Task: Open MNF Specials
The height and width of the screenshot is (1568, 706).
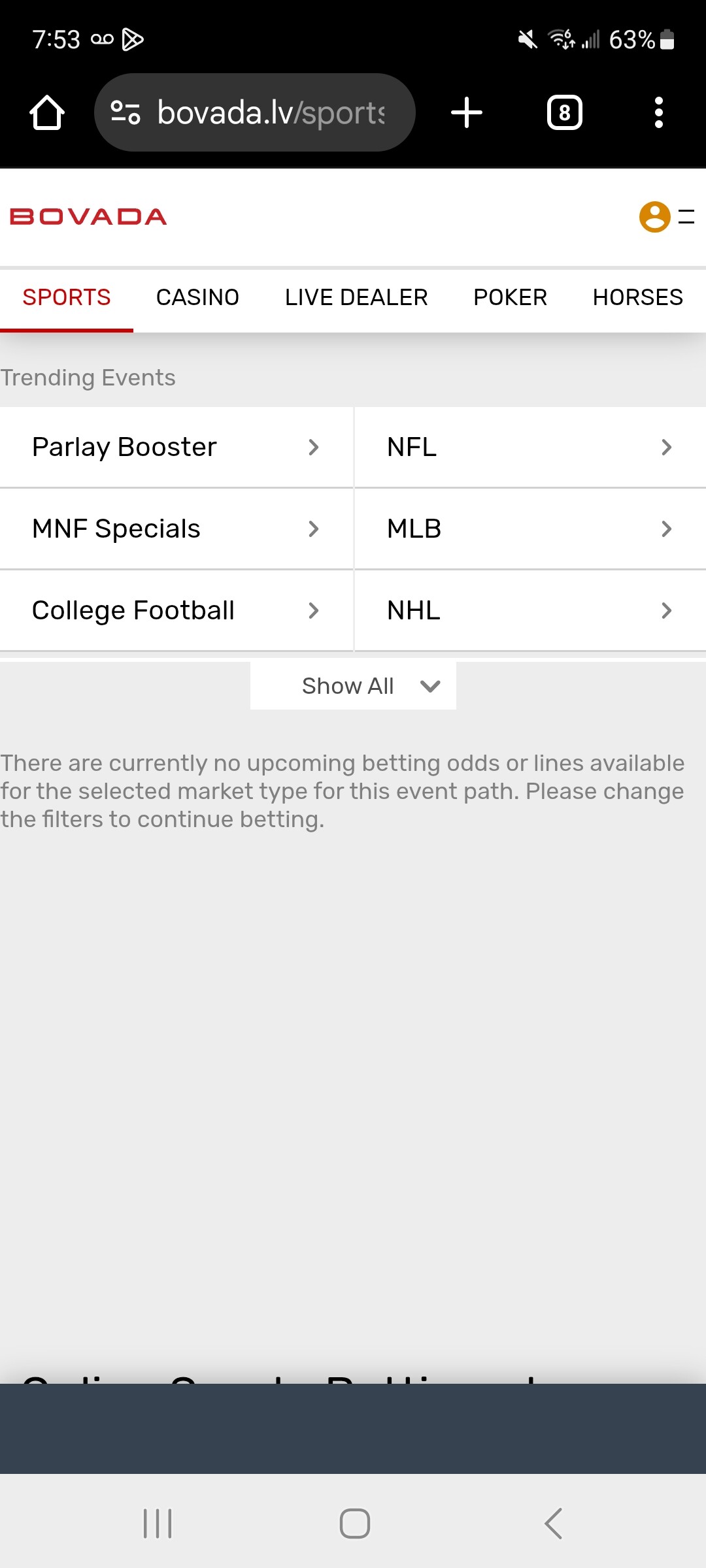Action: pyautogui.click(x=176, y=529)
